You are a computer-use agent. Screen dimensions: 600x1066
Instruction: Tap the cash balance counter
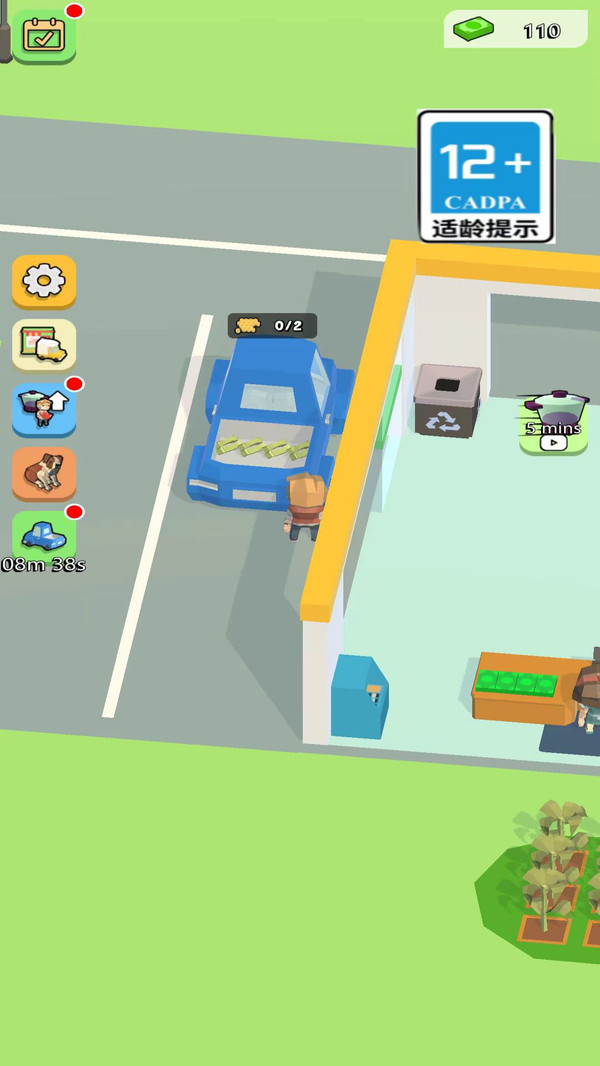[516, 30]
